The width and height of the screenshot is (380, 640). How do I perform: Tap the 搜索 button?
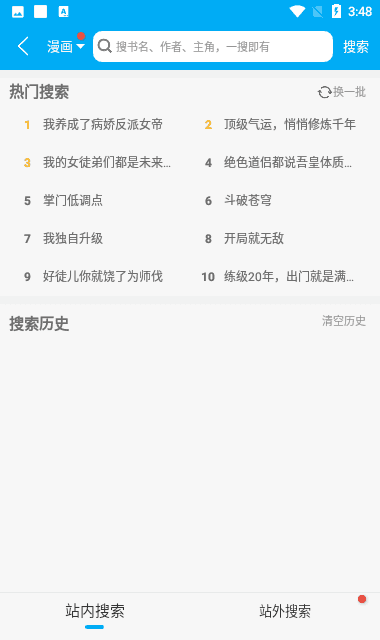pyautogui.click(x=356, y=47)
